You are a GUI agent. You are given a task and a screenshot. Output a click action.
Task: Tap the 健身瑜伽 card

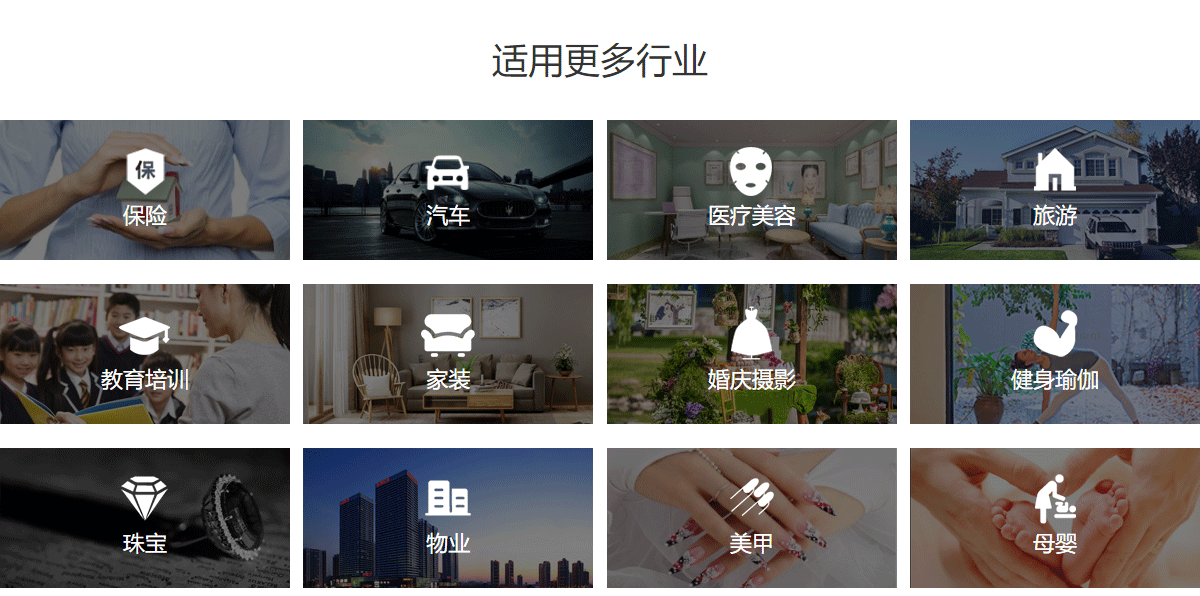pyautogui.click(x=1054, y=354)
